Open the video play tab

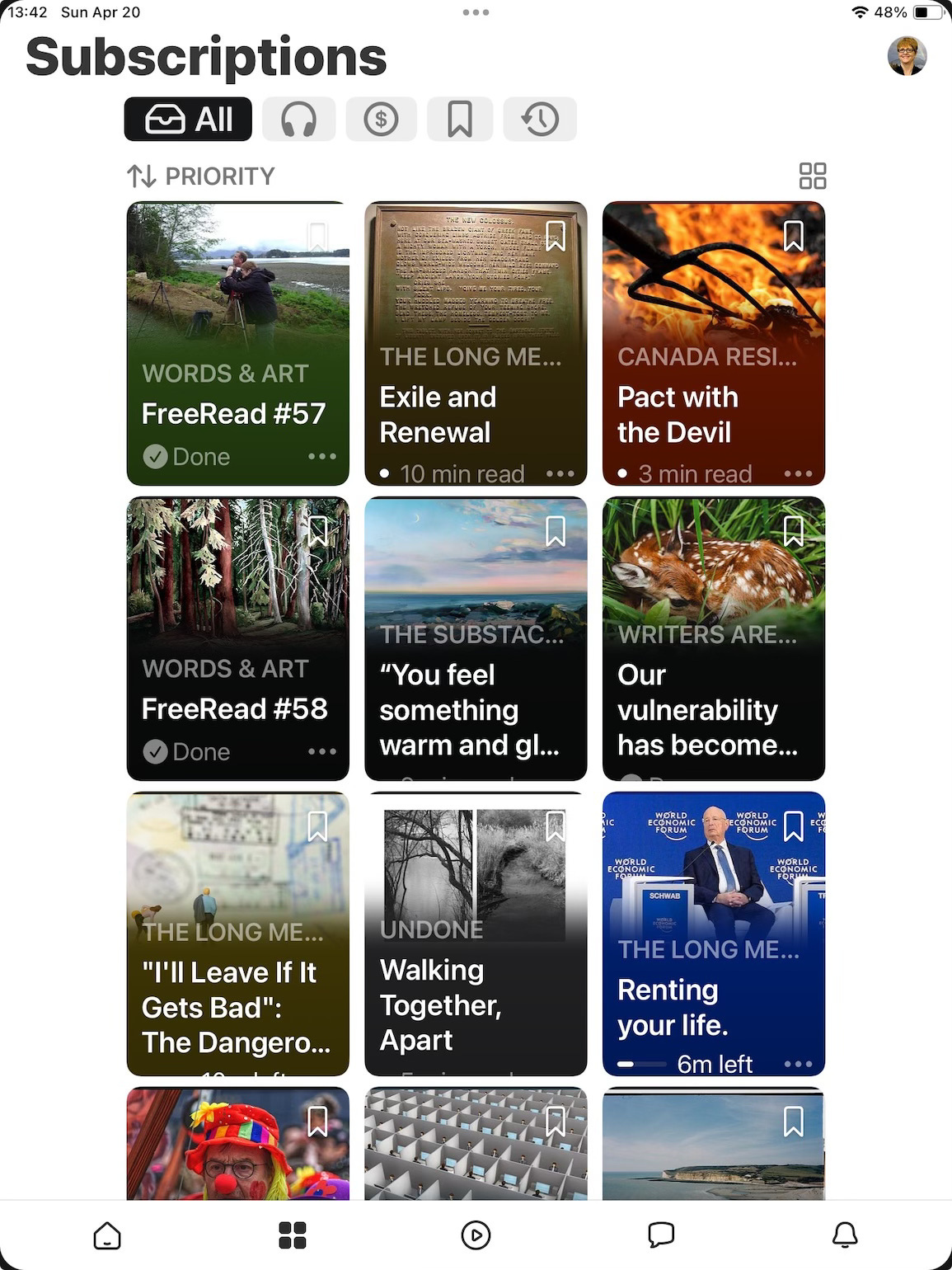click(x=476, y=1235)
